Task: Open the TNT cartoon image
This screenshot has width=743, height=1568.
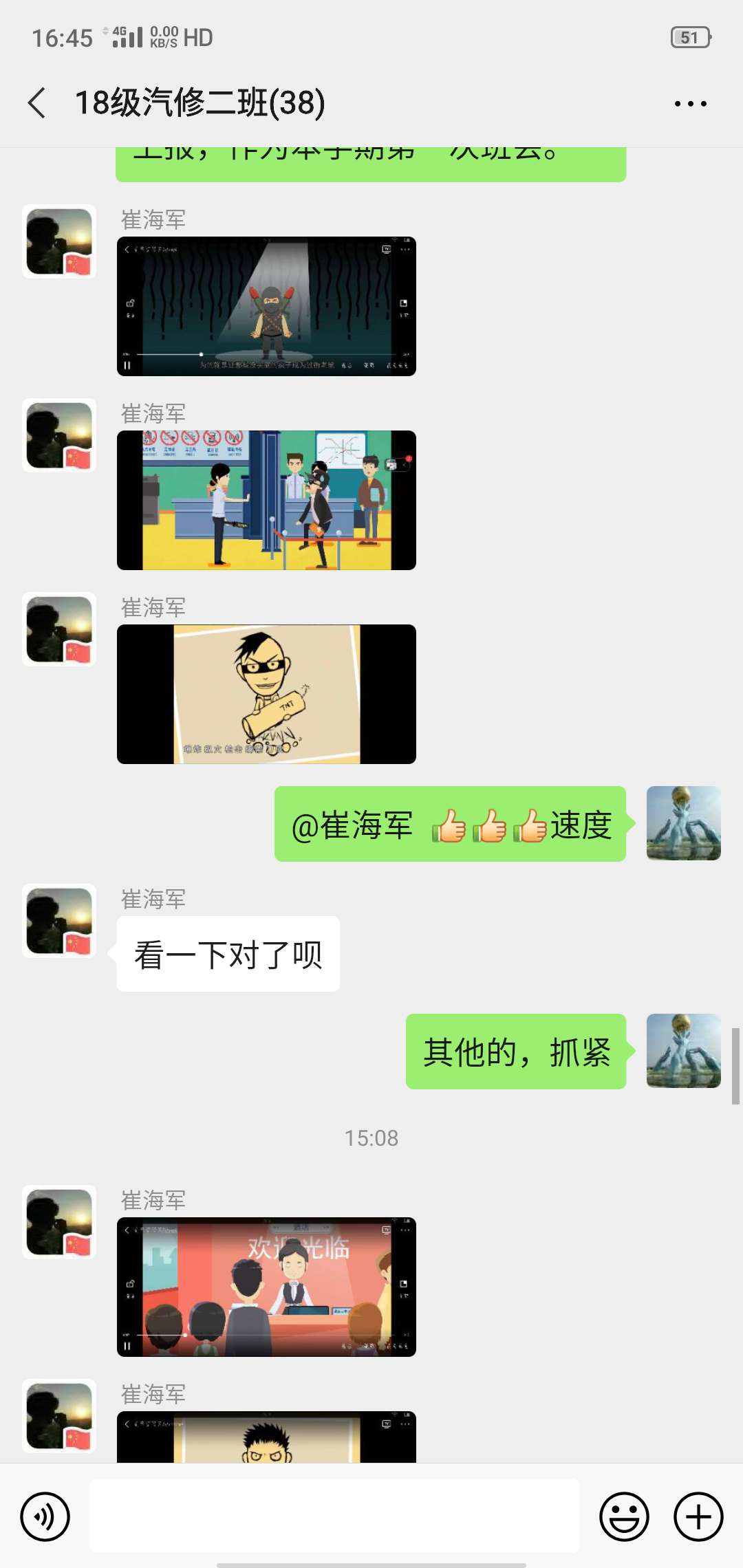Action: pos(266,695)
